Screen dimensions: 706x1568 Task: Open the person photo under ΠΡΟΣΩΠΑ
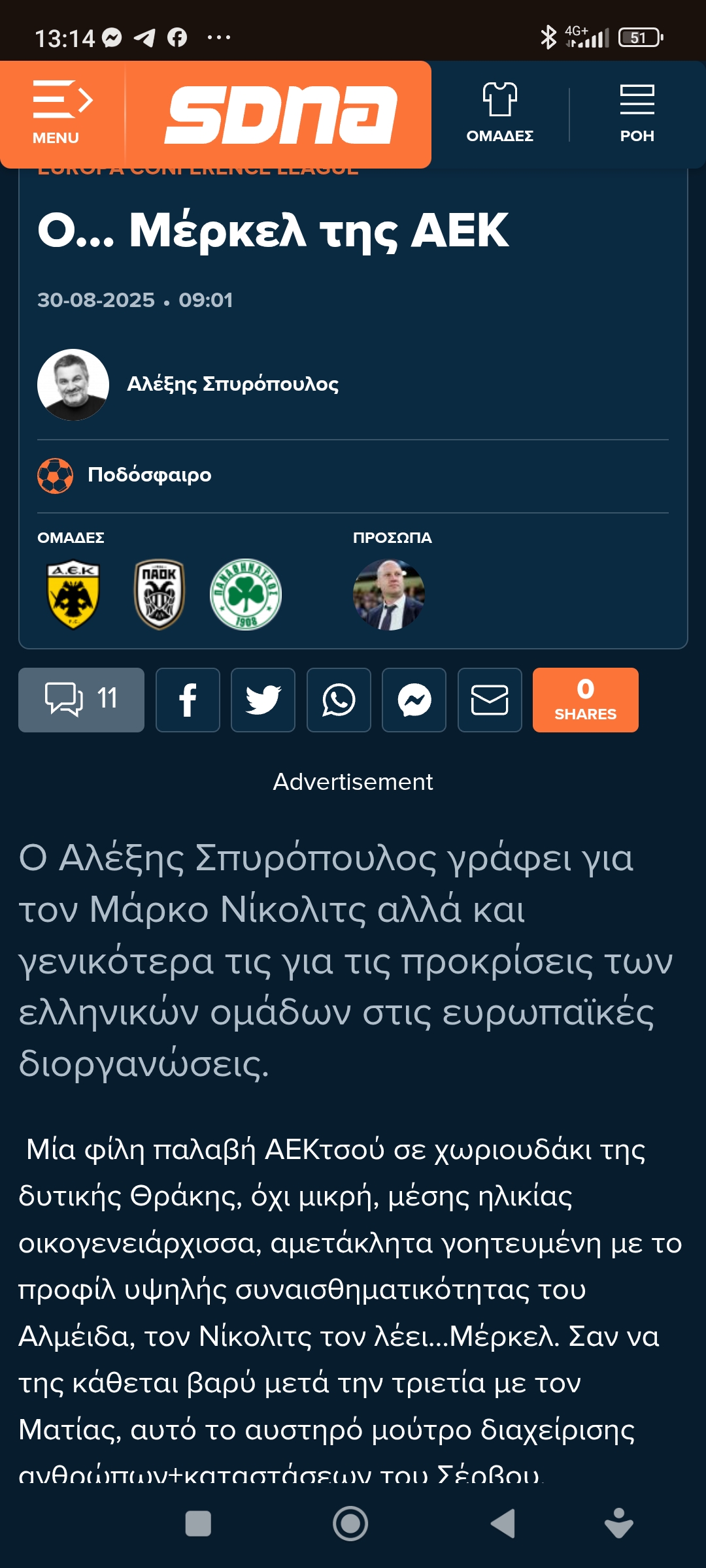tap(389, 594)
